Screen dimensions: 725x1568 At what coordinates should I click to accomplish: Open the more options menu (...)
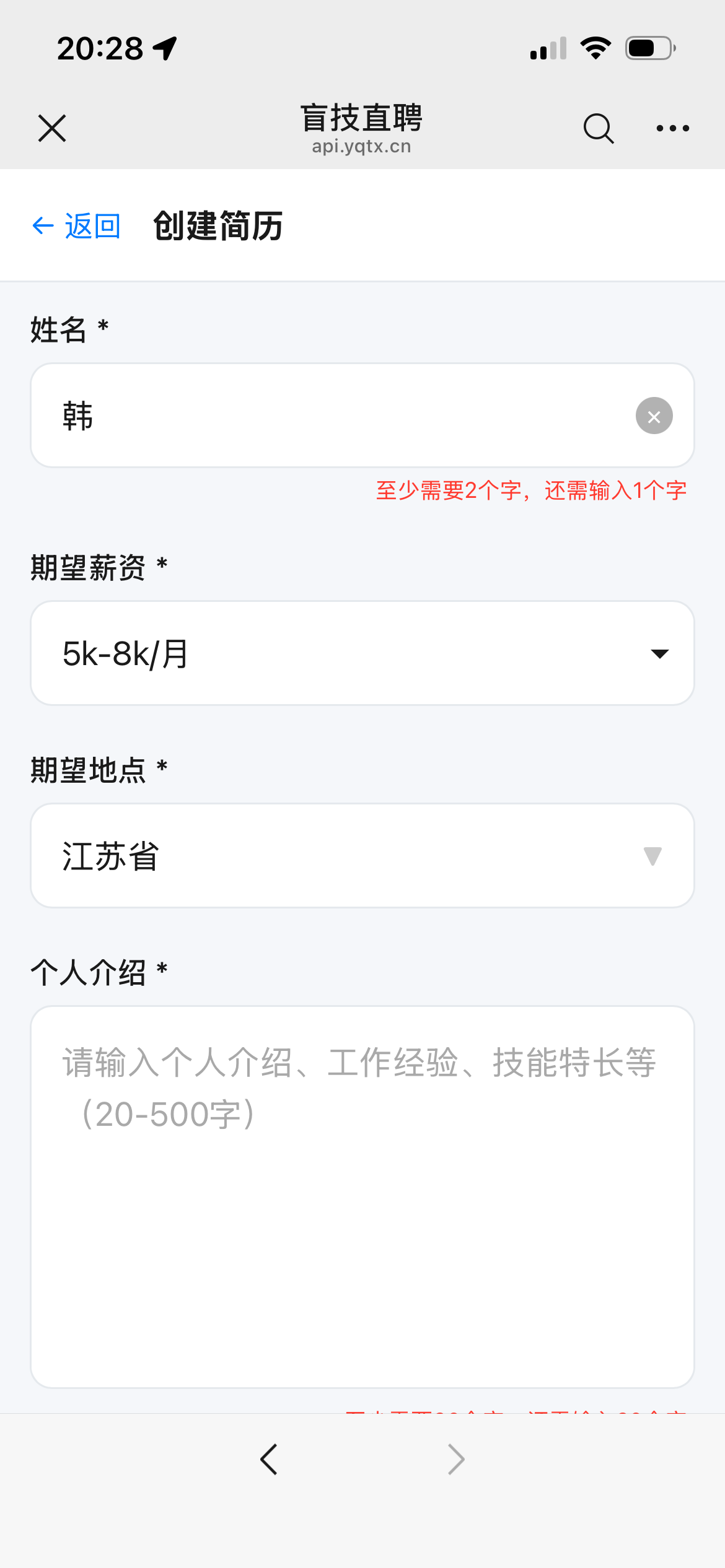[671, 128]
